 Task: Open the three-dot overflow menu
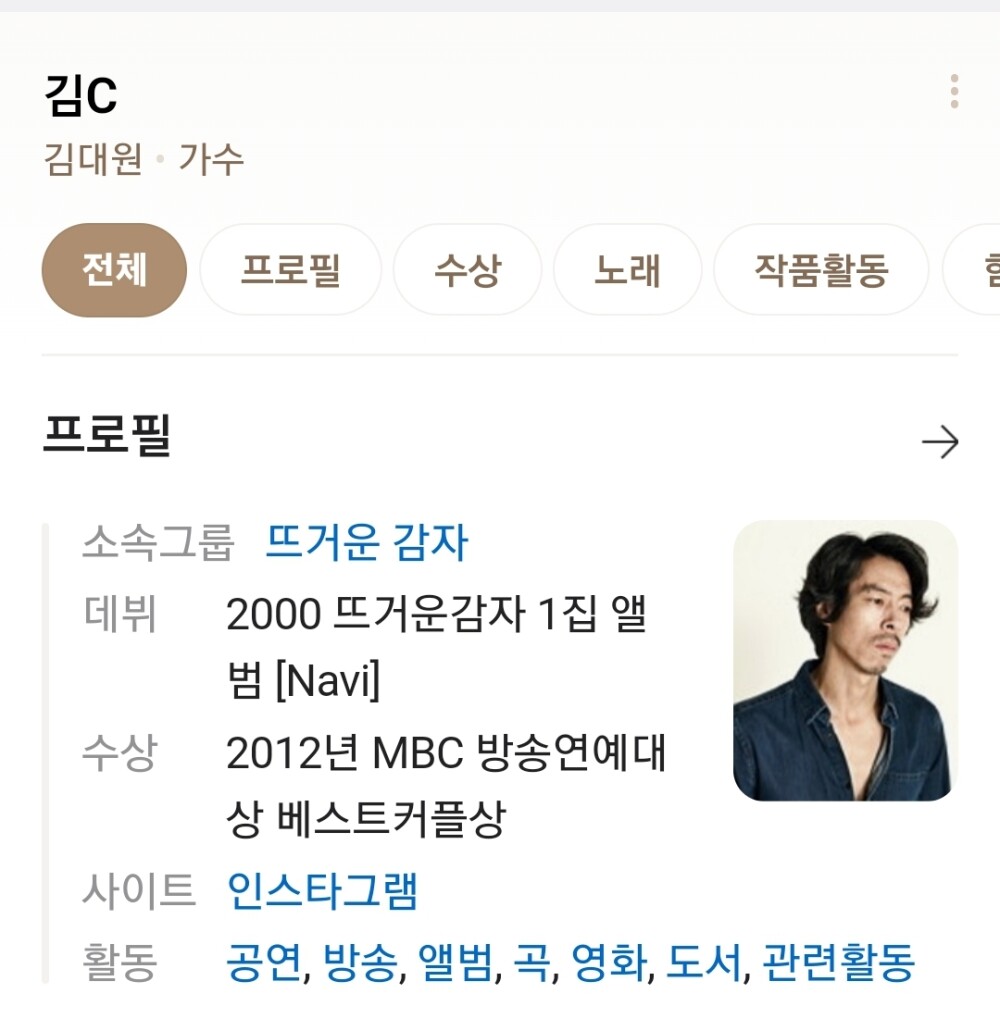pos(954,91)
